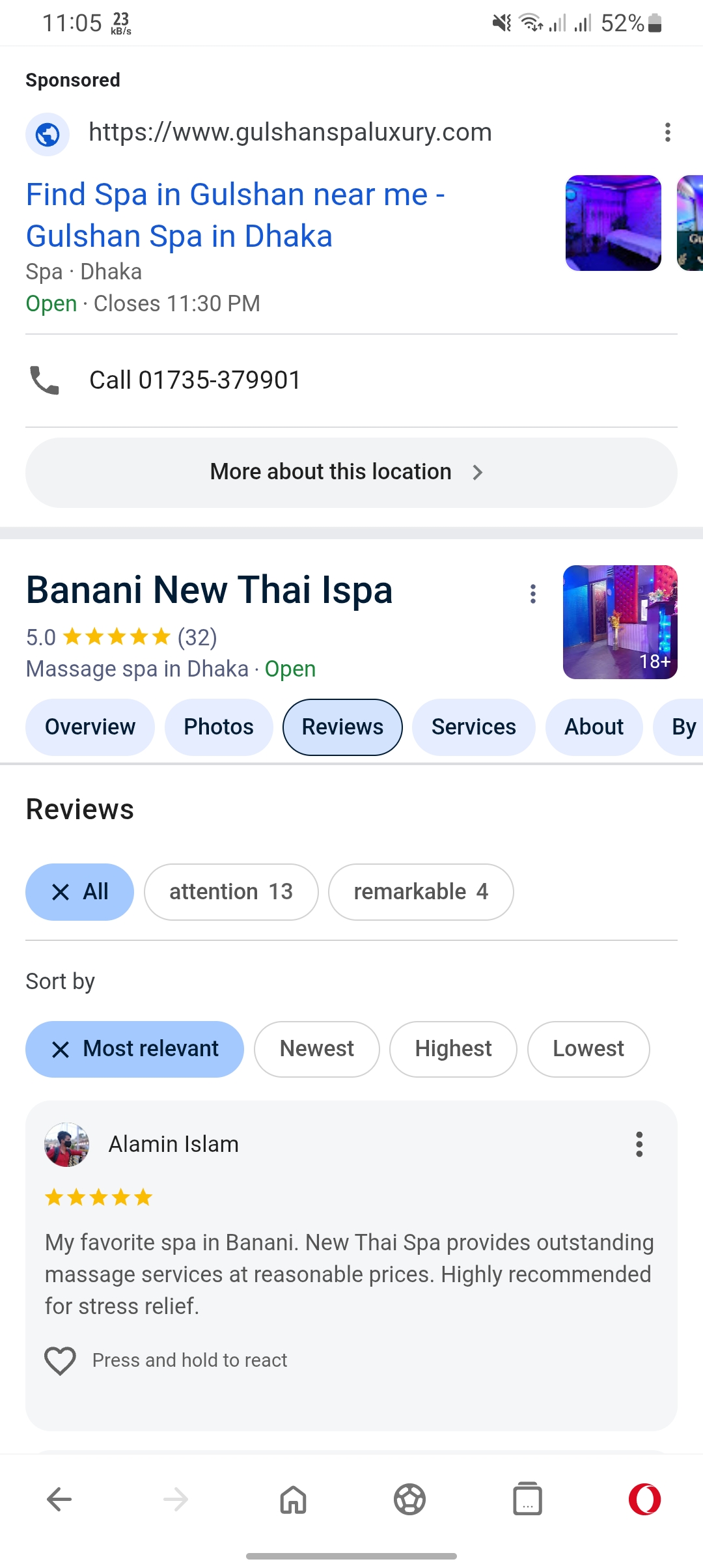Sort reviews by Highest rating

tap(453, 1049)
